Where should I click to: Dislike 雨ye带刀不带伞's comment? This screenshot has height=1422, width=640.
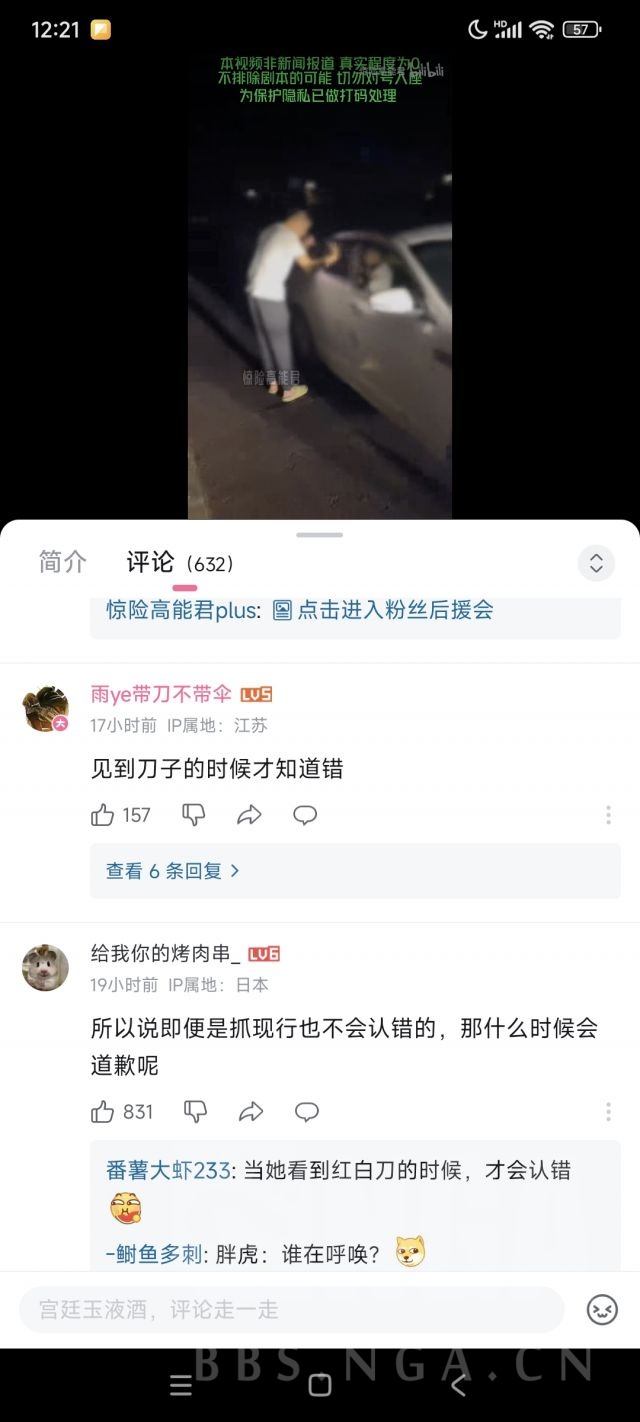point(194,815)
